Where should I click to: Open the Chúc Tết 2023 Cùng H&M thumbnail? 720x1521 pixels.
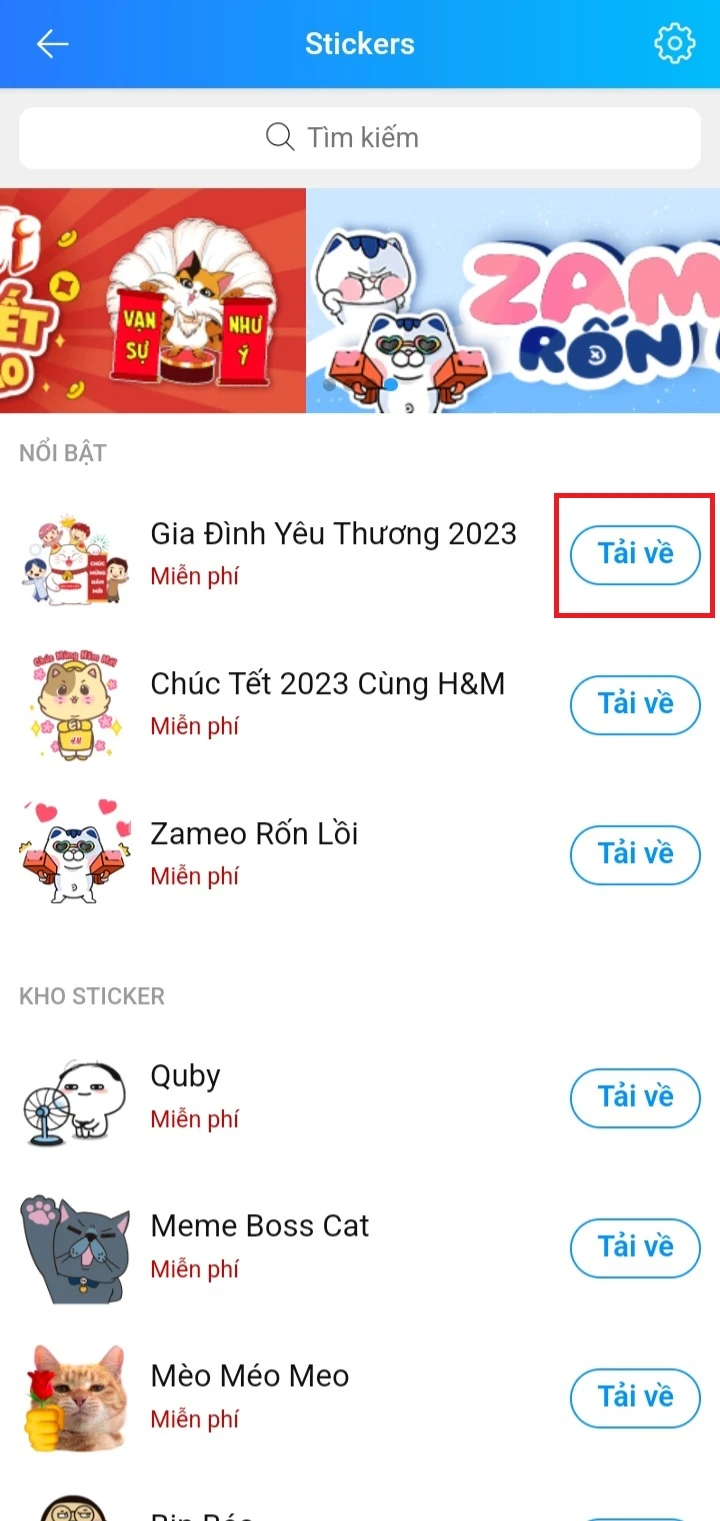coord(75,705)
